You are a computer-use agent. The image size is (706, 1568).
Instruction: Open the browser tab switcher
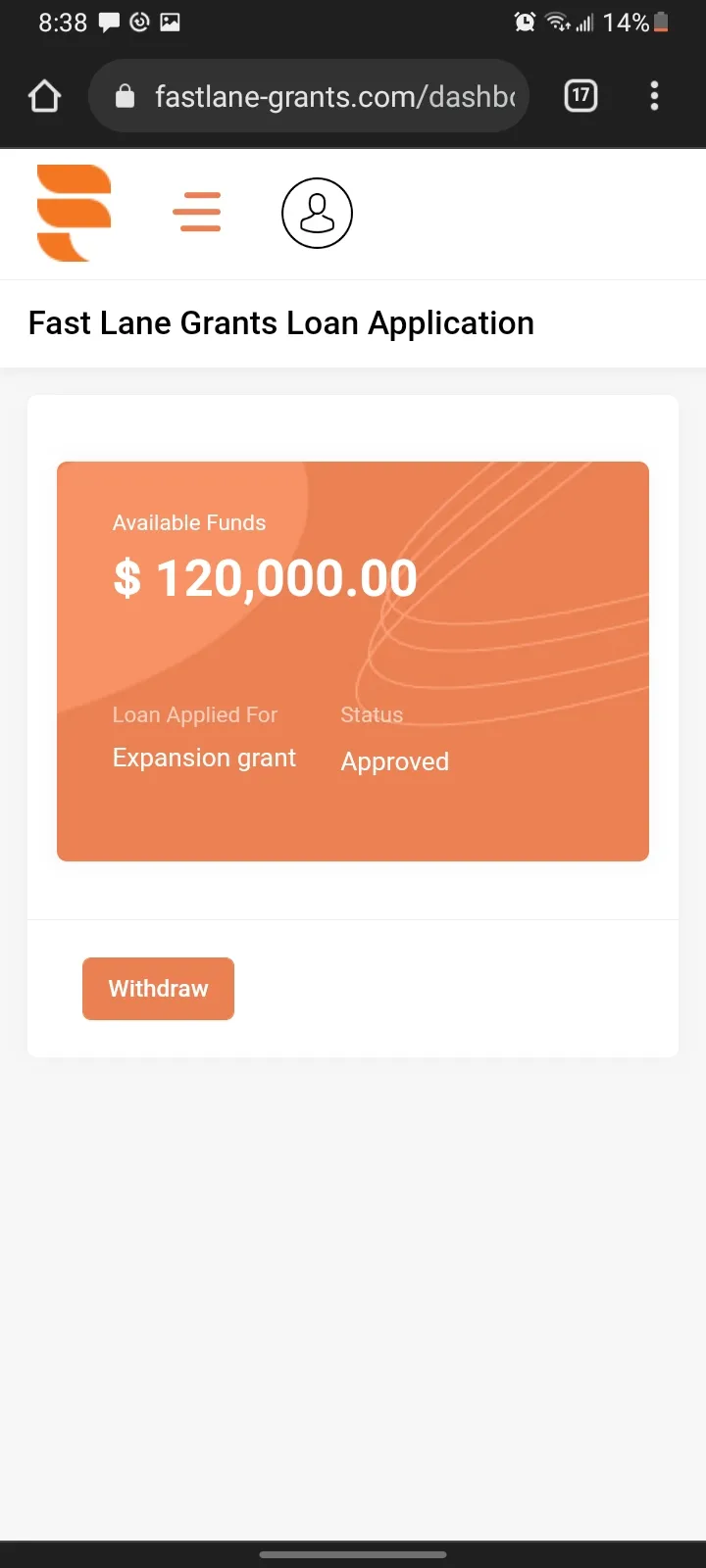coord(581,96)
